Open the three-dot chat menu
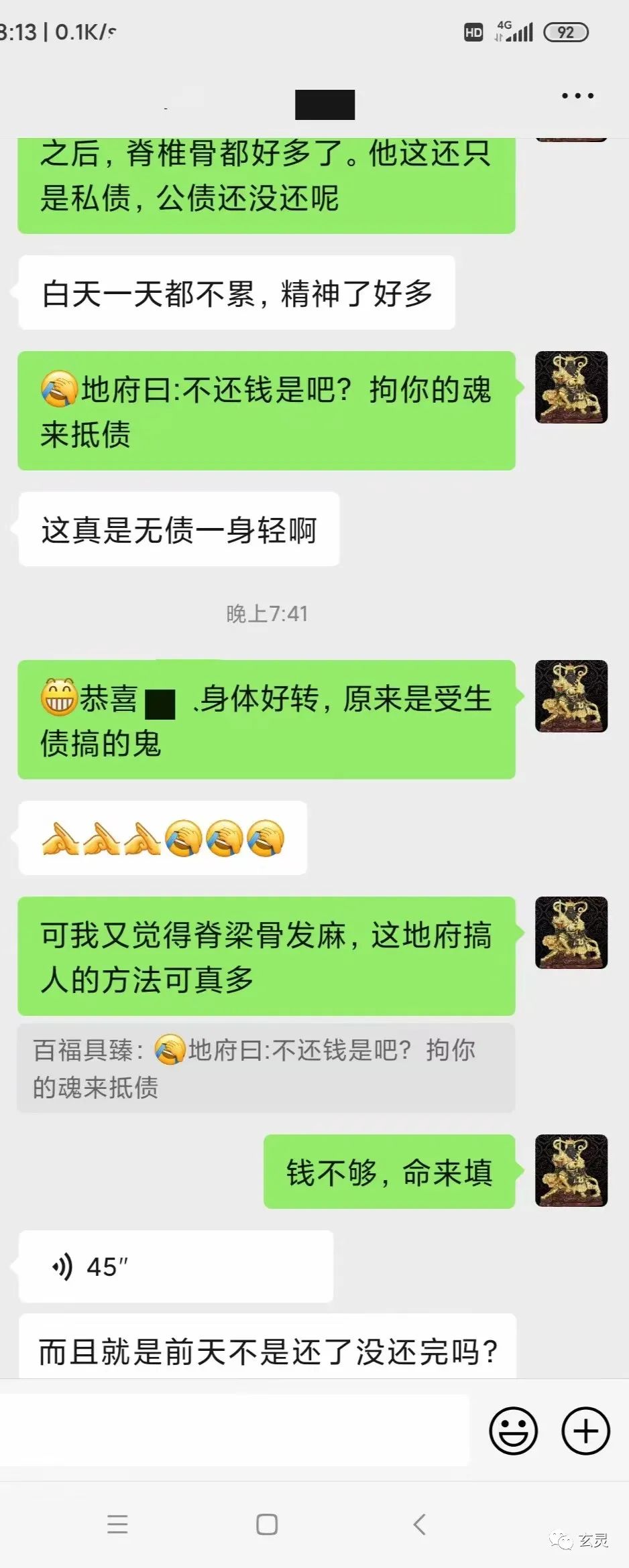 [577, 96]
